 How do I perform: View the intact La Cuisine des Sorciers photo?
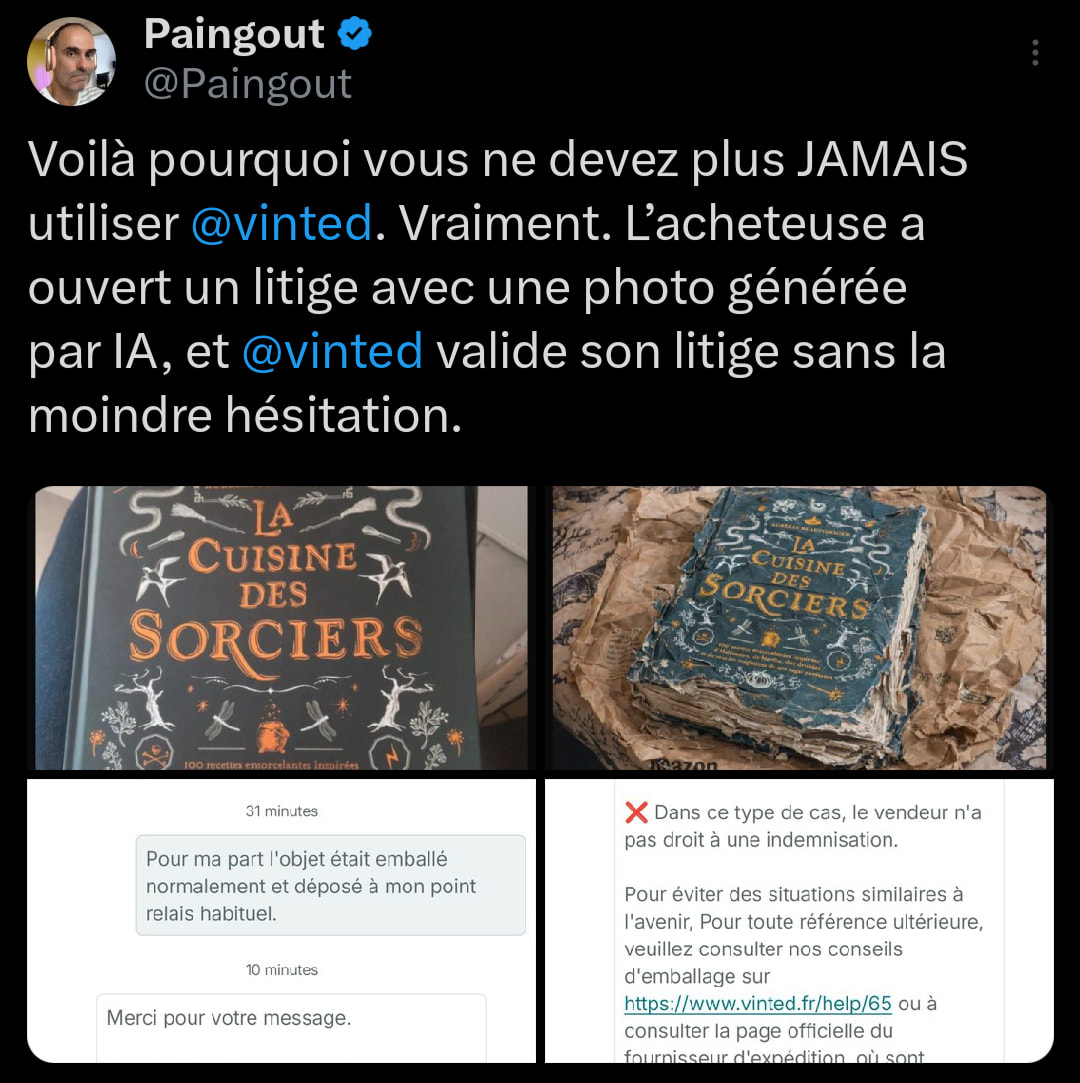point(281,627)
